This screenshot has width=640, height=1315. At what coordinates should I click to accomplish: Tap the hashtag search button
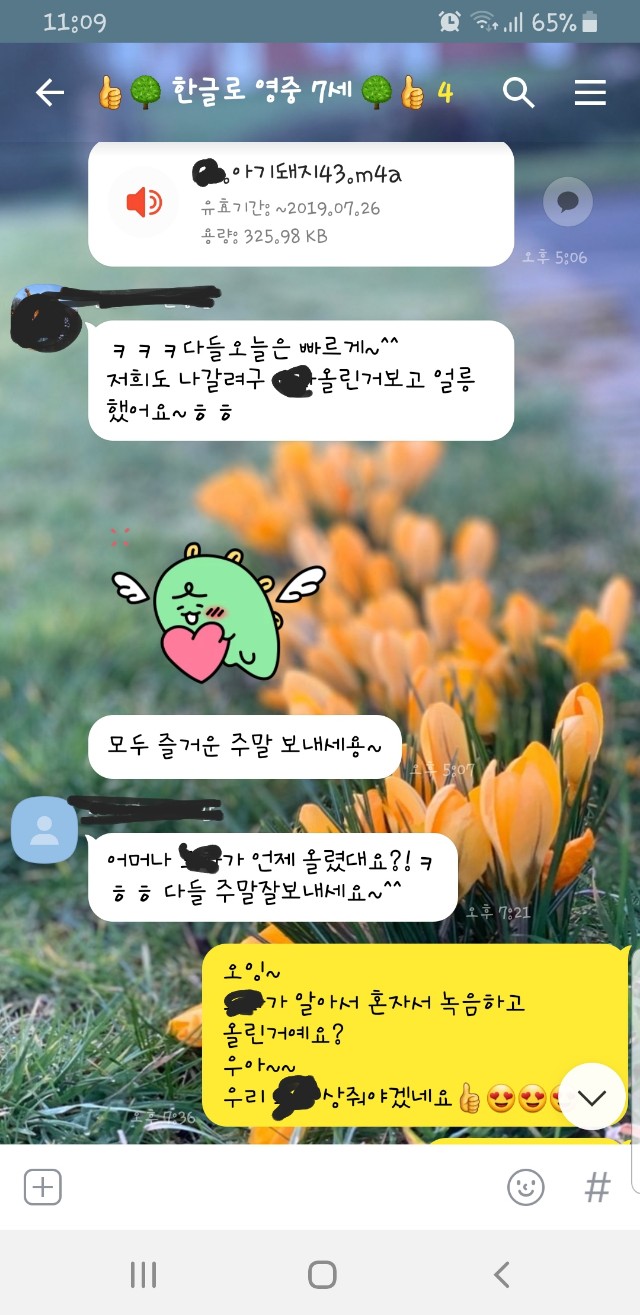[x=597, y=1187]
